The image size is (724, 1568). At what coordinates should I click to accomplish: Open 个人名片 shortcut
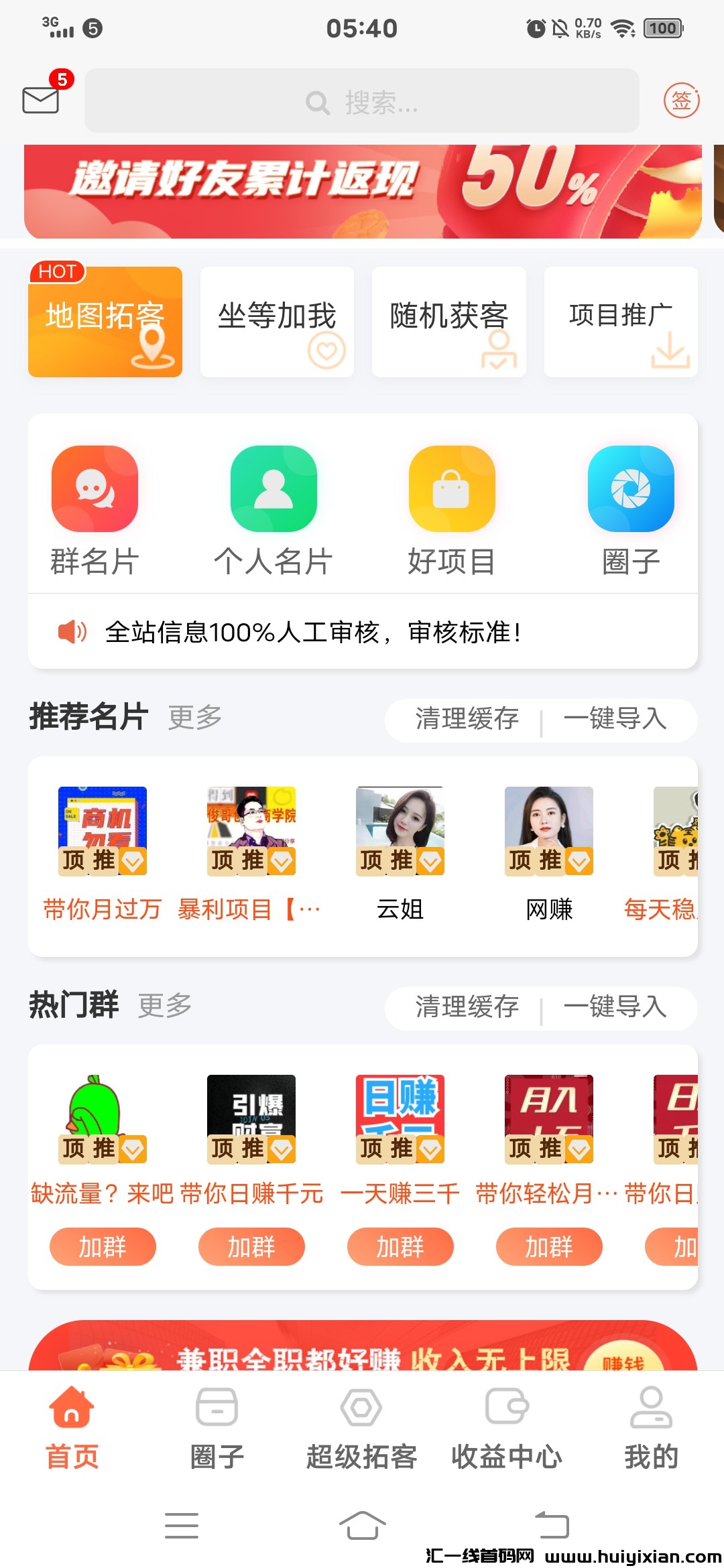[274, 511]
